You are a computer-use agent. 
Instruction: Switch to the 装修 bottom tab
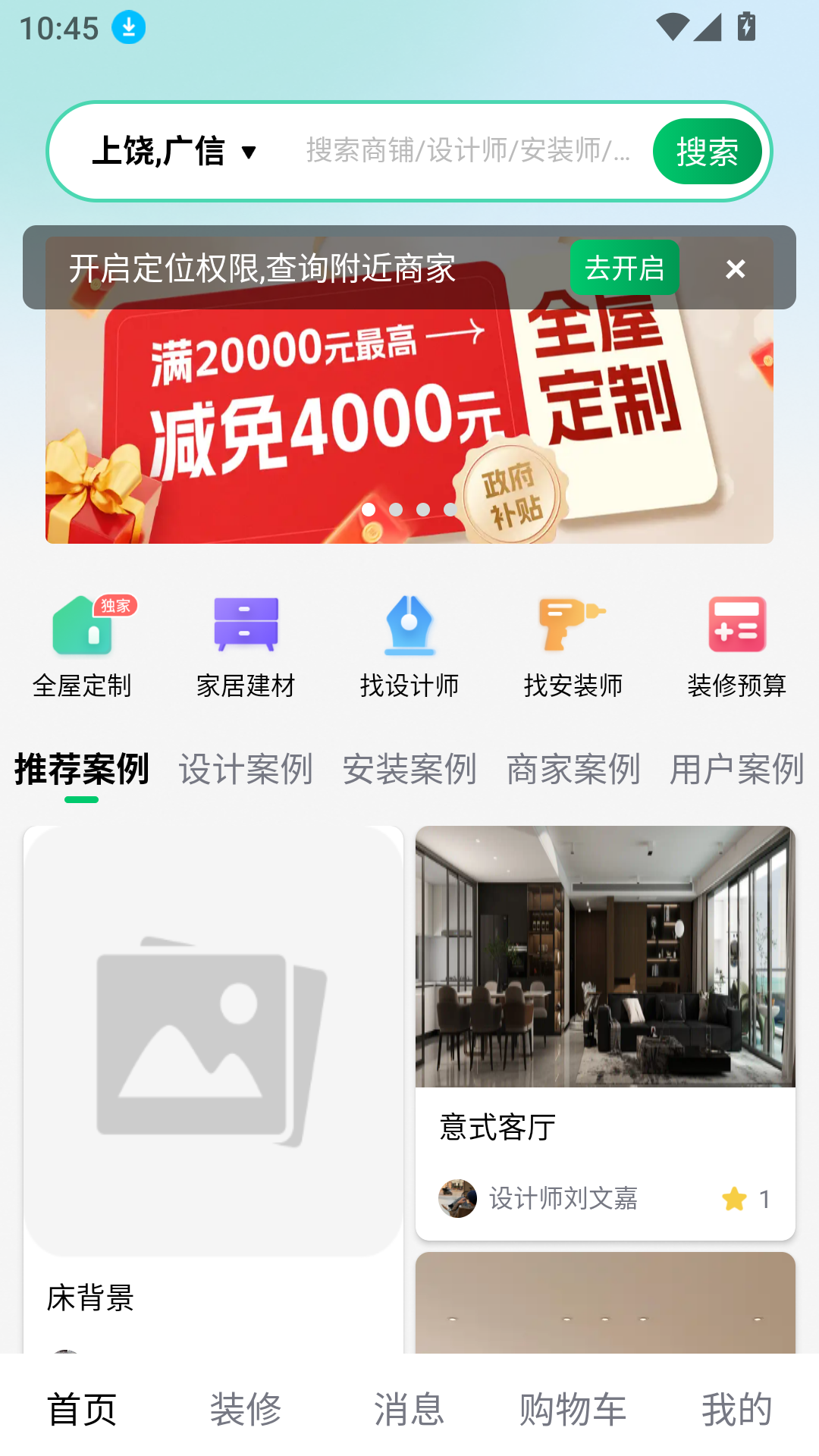point(246,1409)
